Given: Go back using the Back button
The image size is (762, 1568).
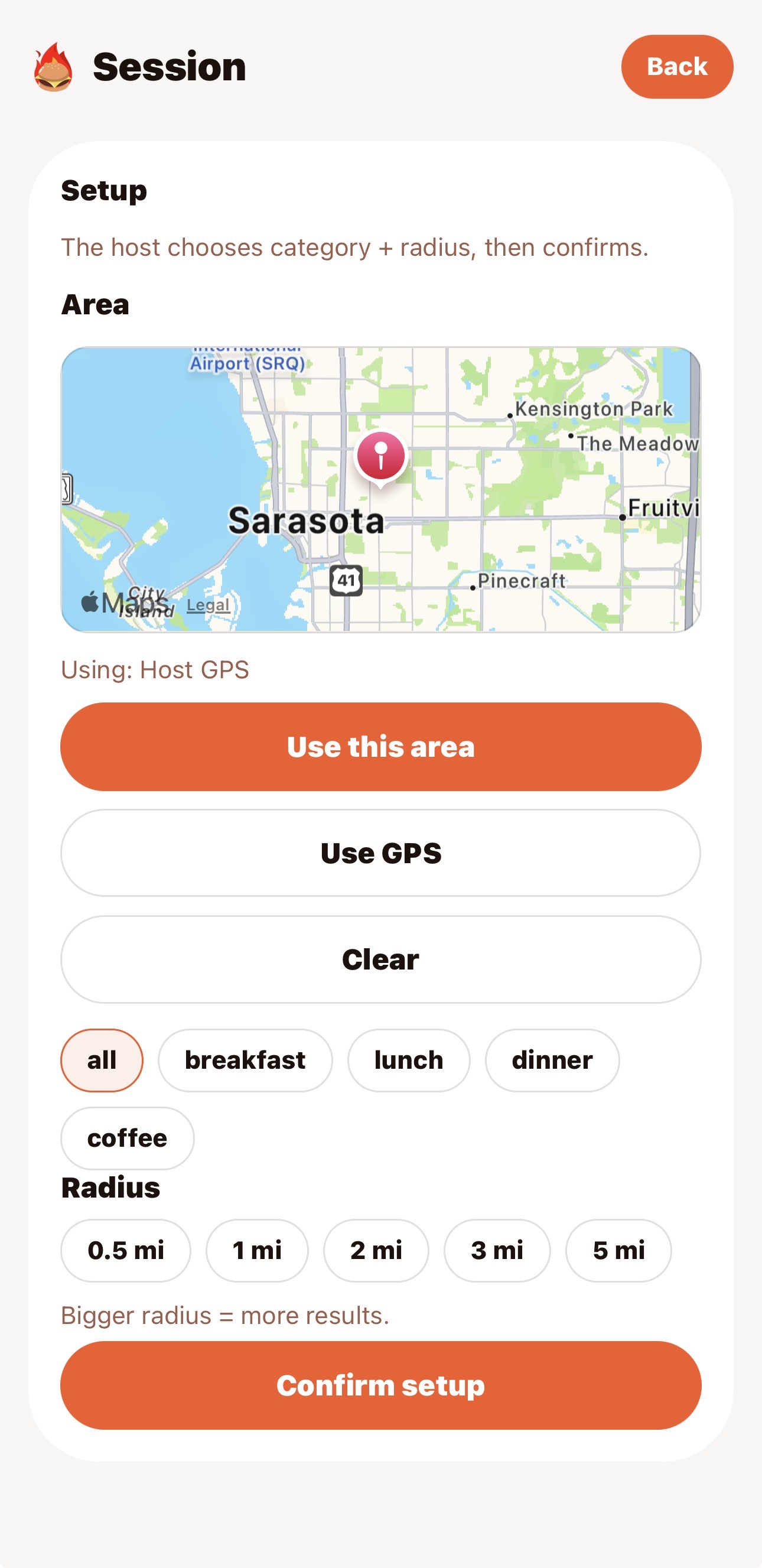Looking at the screenshot, I should pyautogui.click(x=676, y=66).
